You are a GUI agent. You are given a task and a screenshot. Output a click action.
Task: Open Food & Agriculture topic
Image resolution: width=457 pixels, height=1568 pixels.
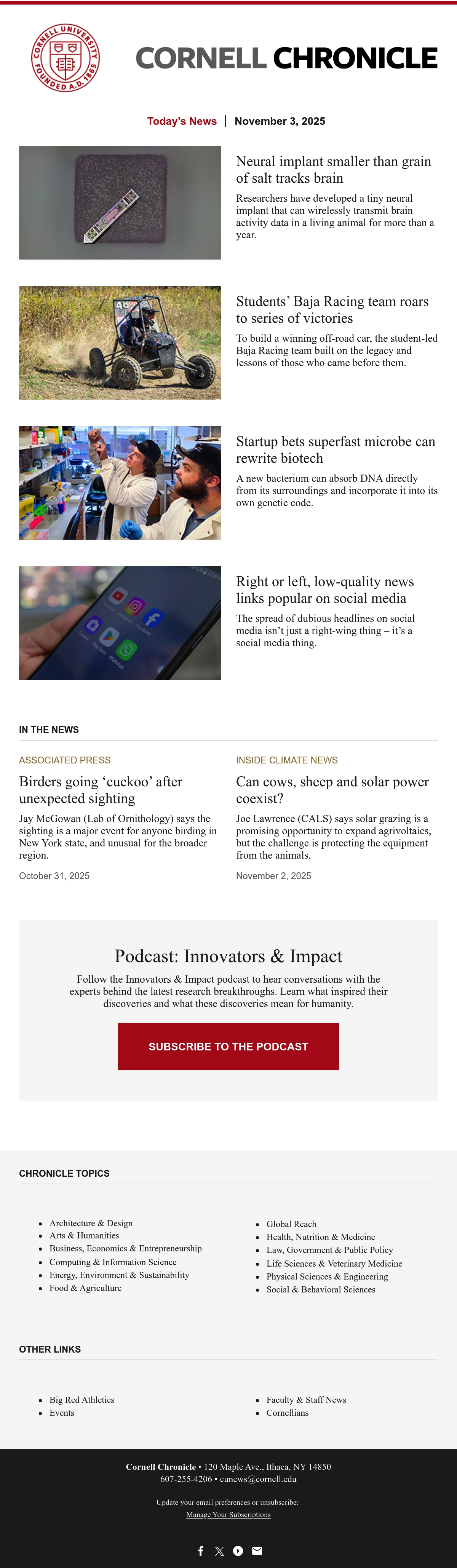coord(85,1288)
